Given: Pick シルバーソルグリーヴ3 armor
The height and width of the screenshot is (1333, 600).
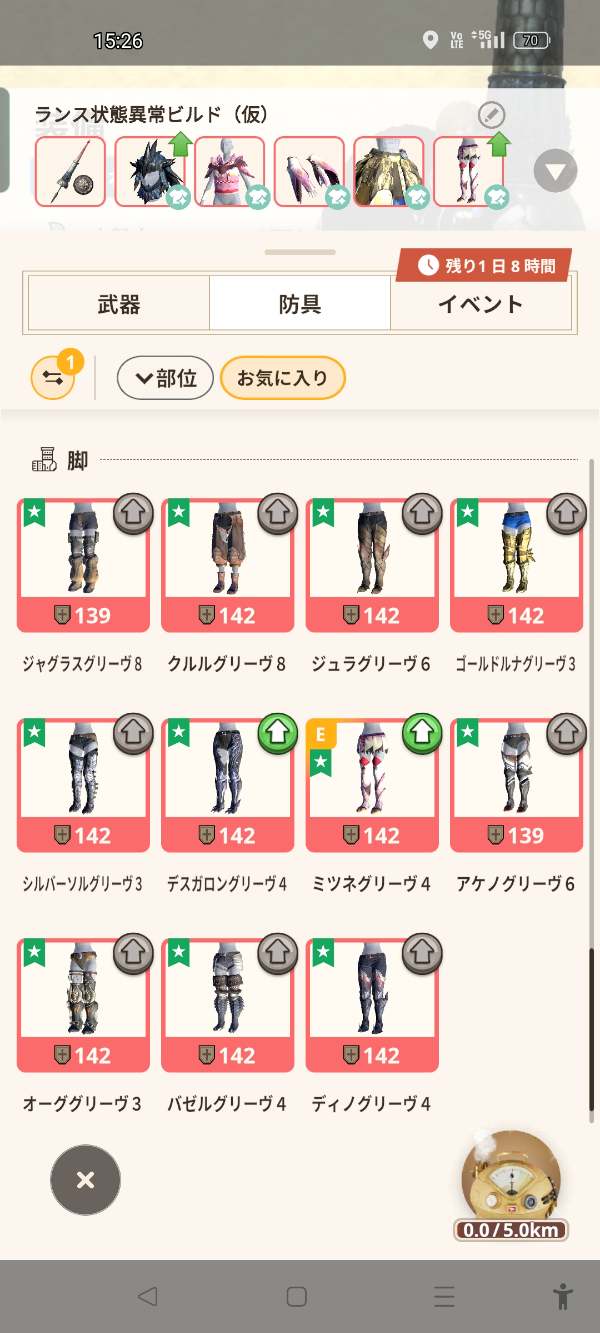Looking at the screenshot, I should click(x=84, y=785).
